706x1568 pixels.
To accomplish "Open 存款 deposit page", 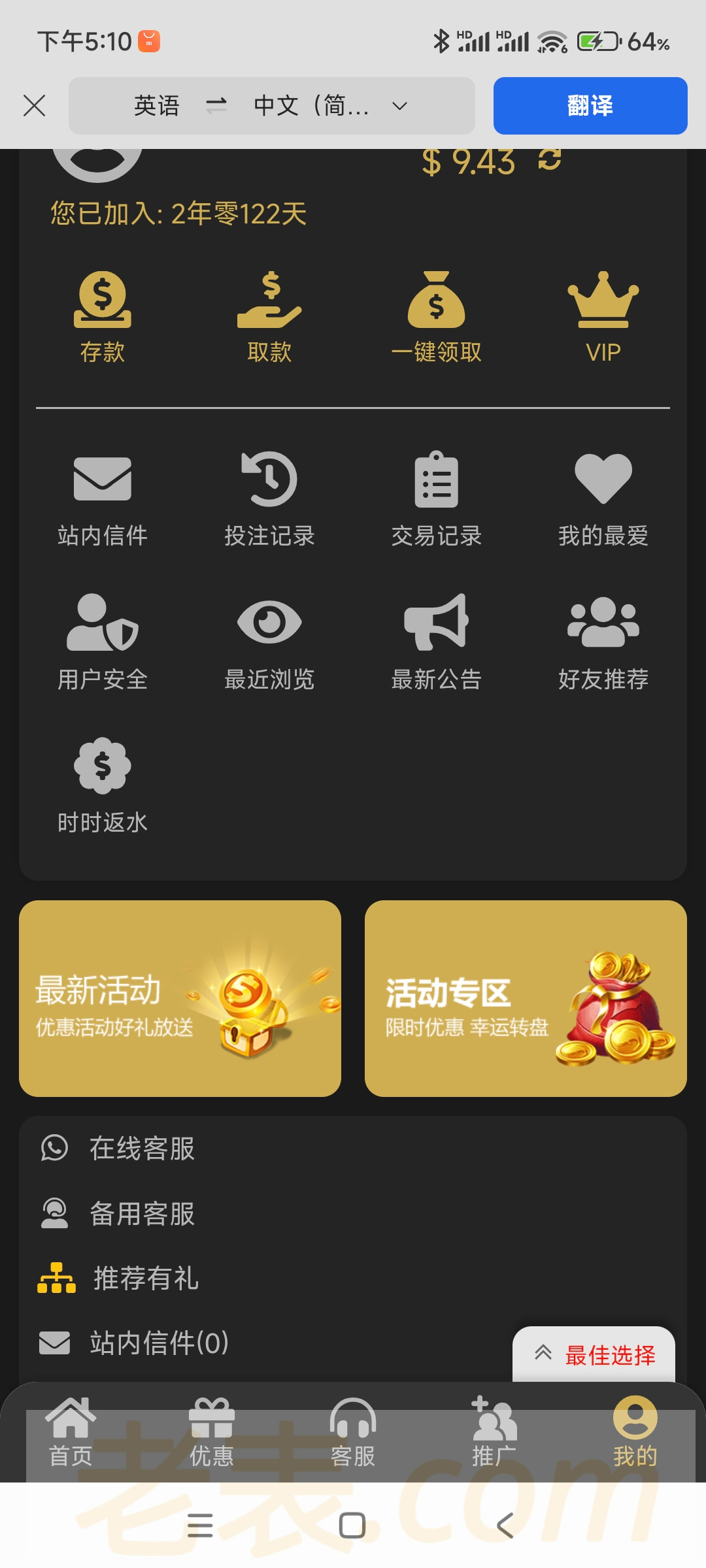I will [103, 317].
